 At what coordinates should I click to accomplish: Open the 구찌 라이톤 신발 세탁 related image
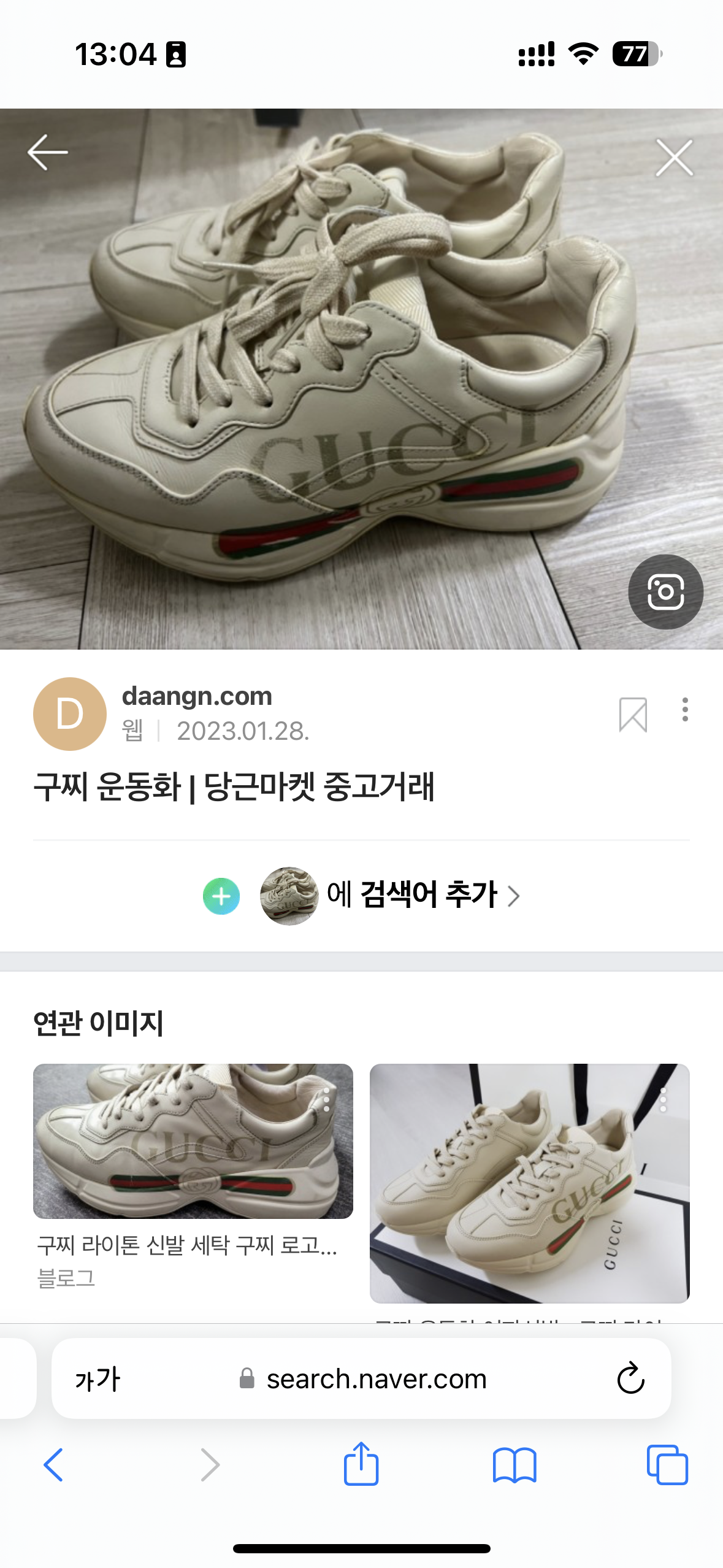pyautogui.click(x=193, y=1141)
